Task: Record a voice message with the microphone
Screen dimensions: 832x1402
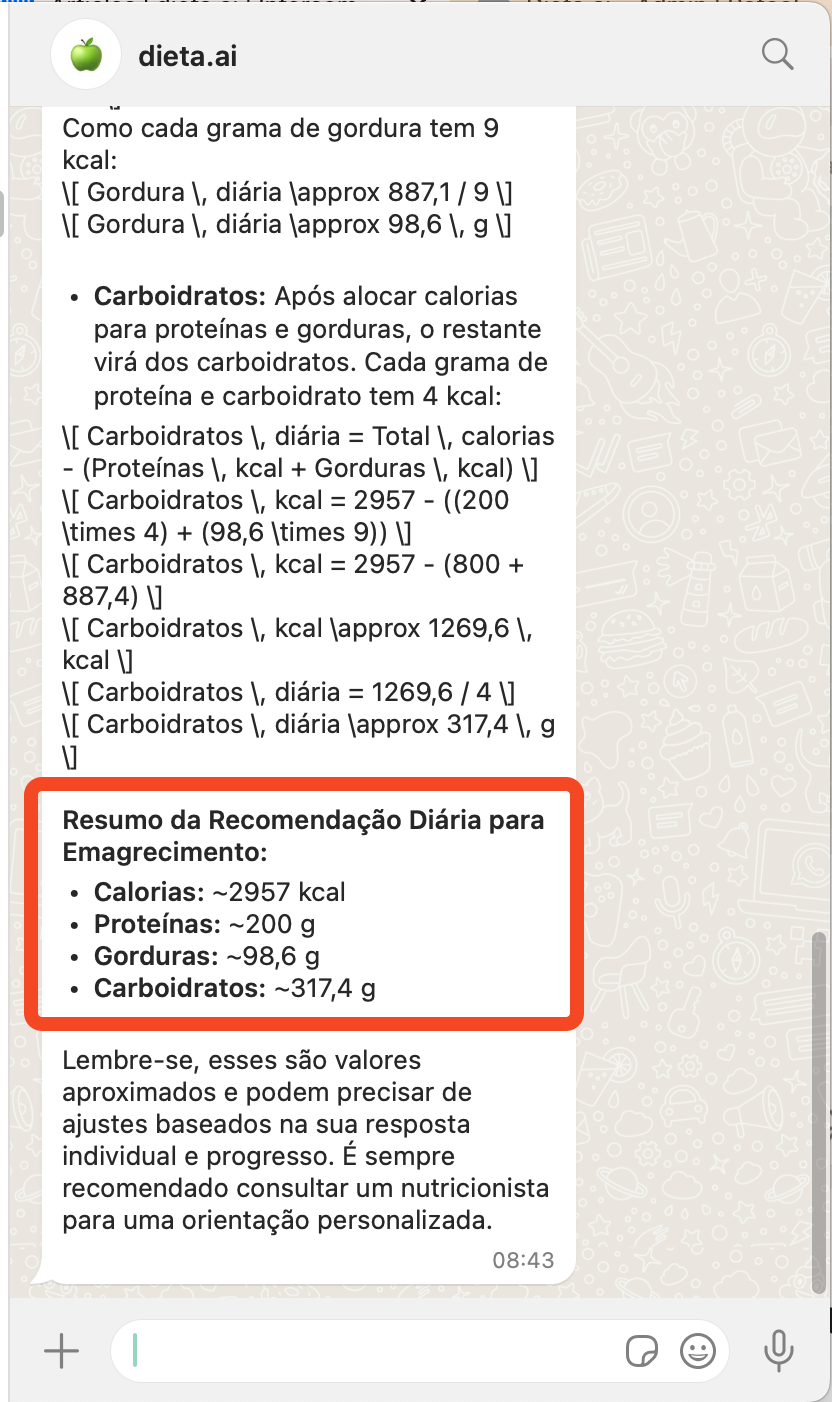Action: [778, 1352]
